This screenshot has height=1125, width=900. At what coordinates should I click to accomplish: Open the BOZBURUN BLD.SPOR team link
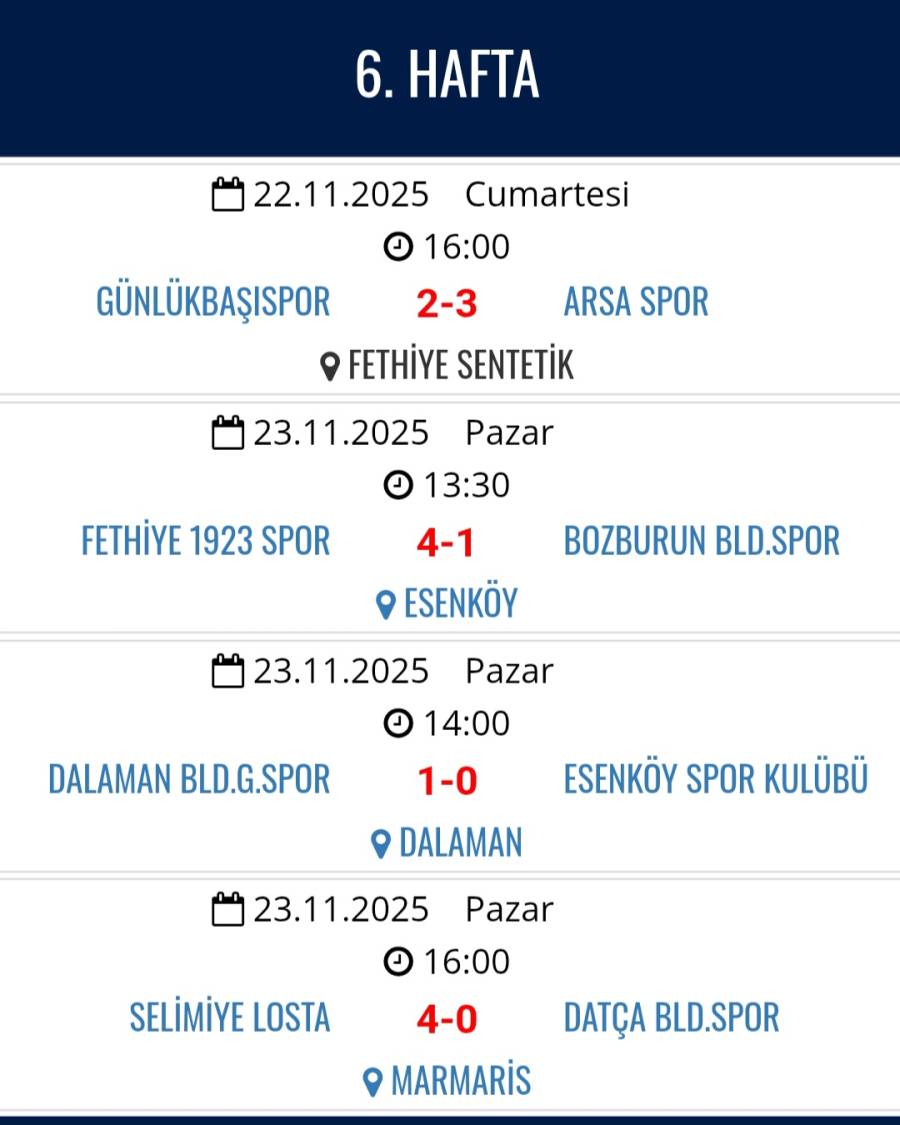click(x=701, y=541)
